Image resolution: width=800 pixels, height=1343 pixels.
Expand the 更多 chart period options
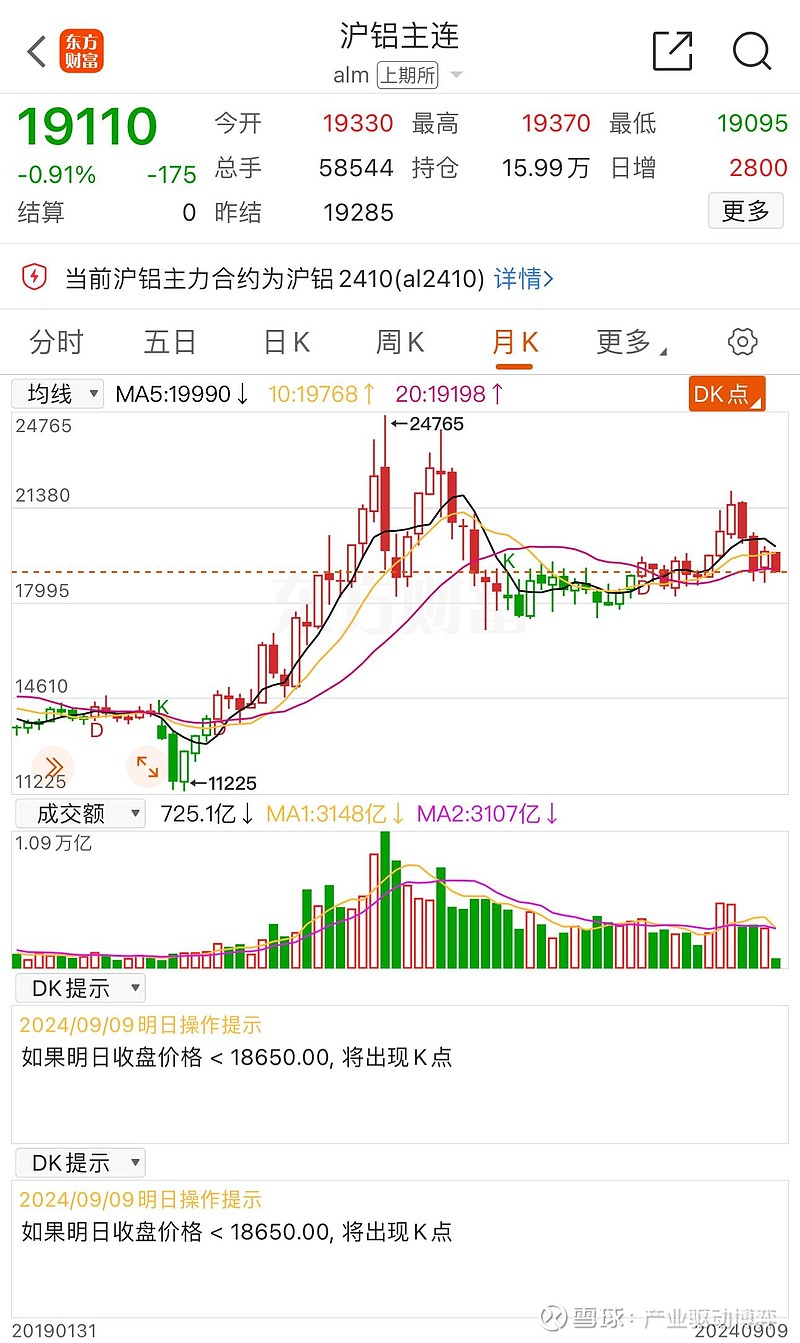(x=629, y=342)
